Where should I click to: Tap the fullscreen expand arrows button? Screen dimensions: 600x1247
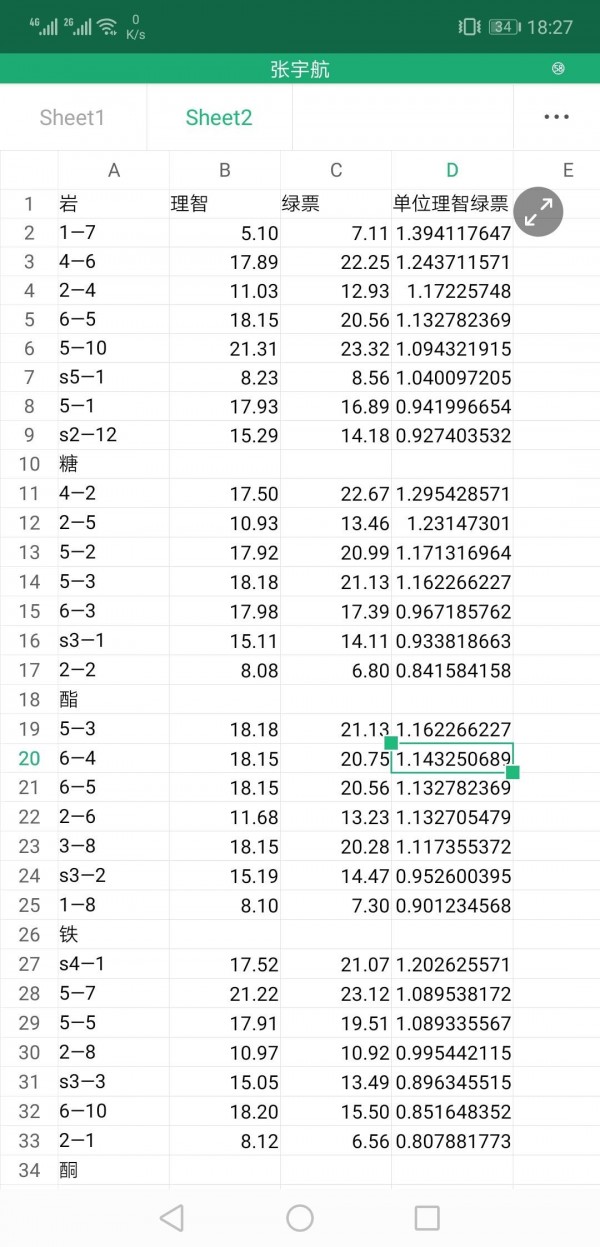539,211
